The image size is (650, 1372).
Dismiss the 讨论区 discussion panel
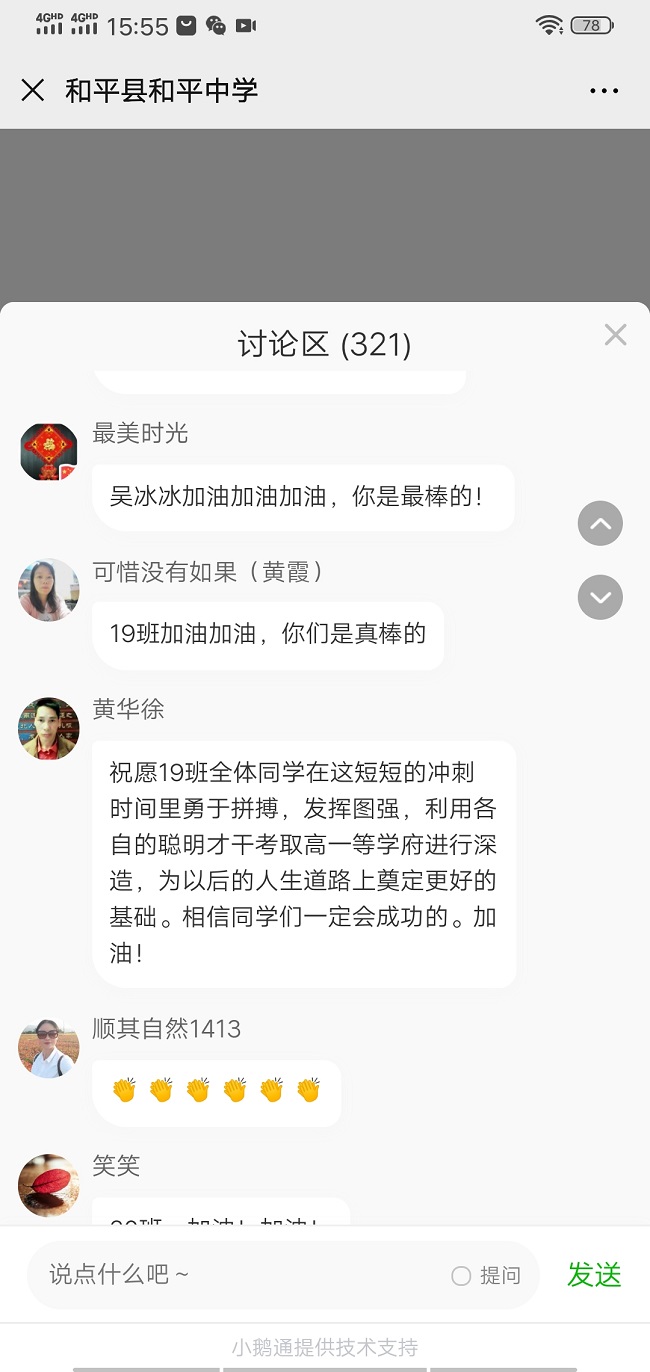[615, 335]
